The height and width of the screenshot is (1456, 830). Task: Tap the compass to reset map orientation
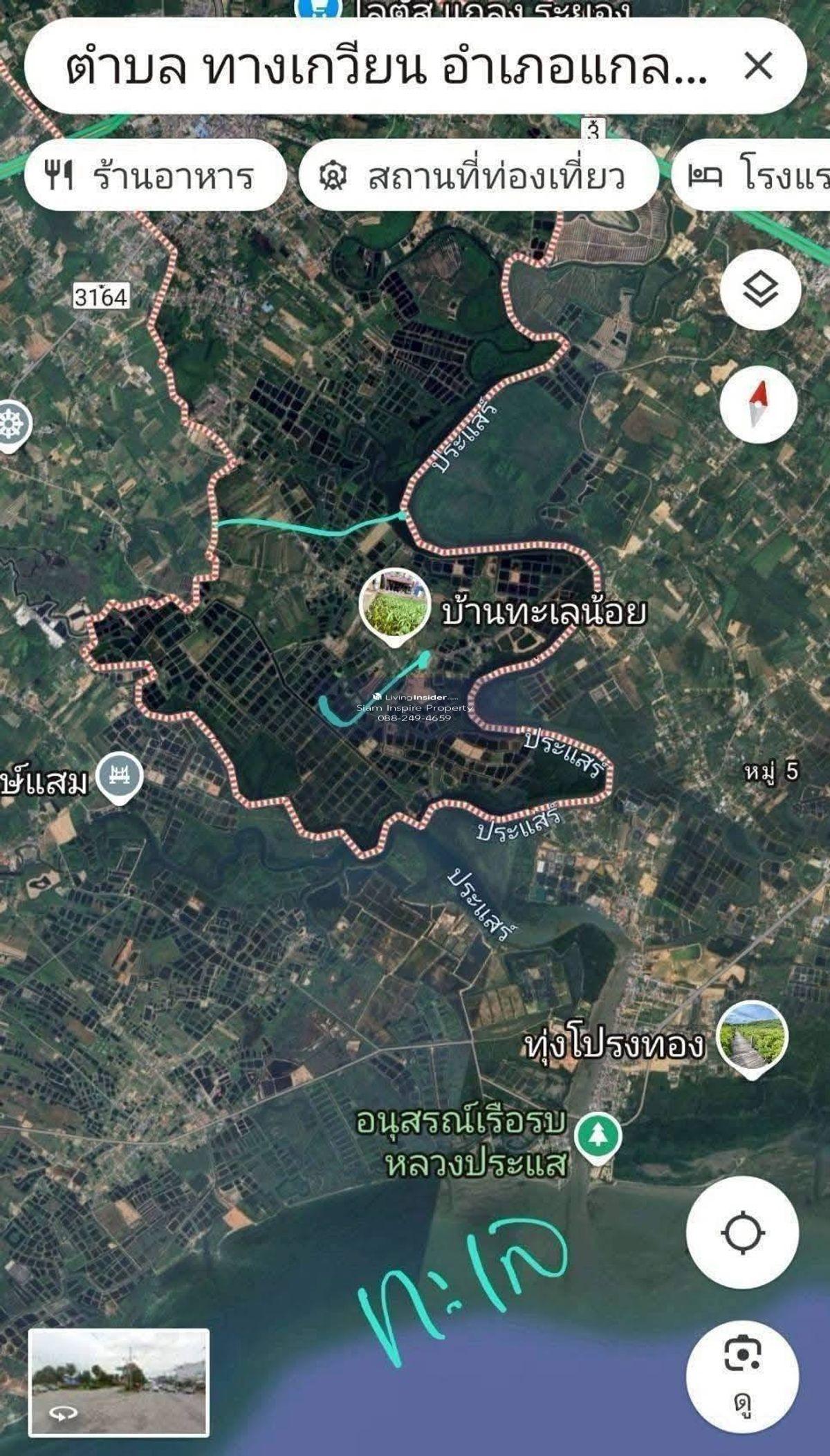pyautogui.click(x=759, y=404)
